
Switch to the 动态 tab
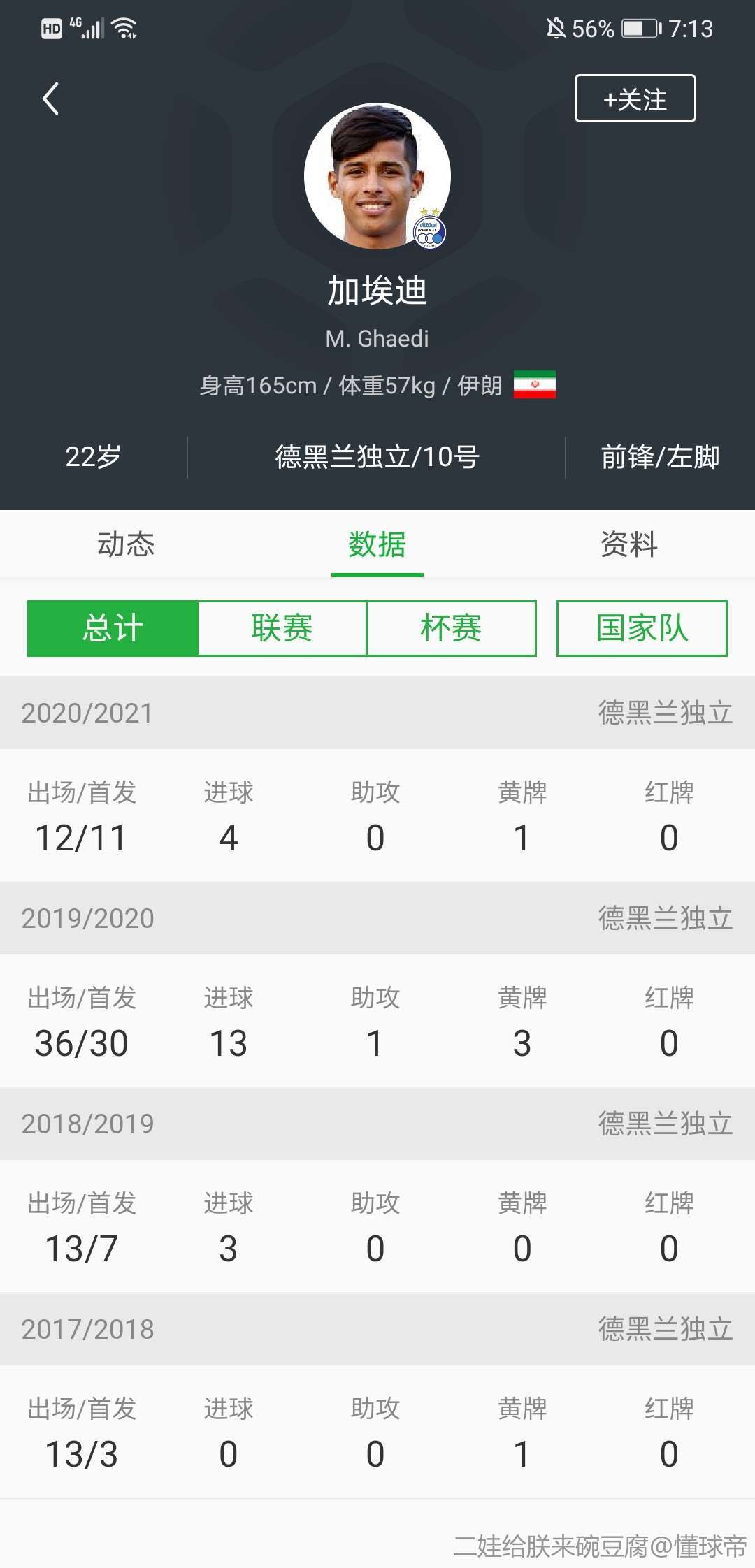tap(126, 544)
